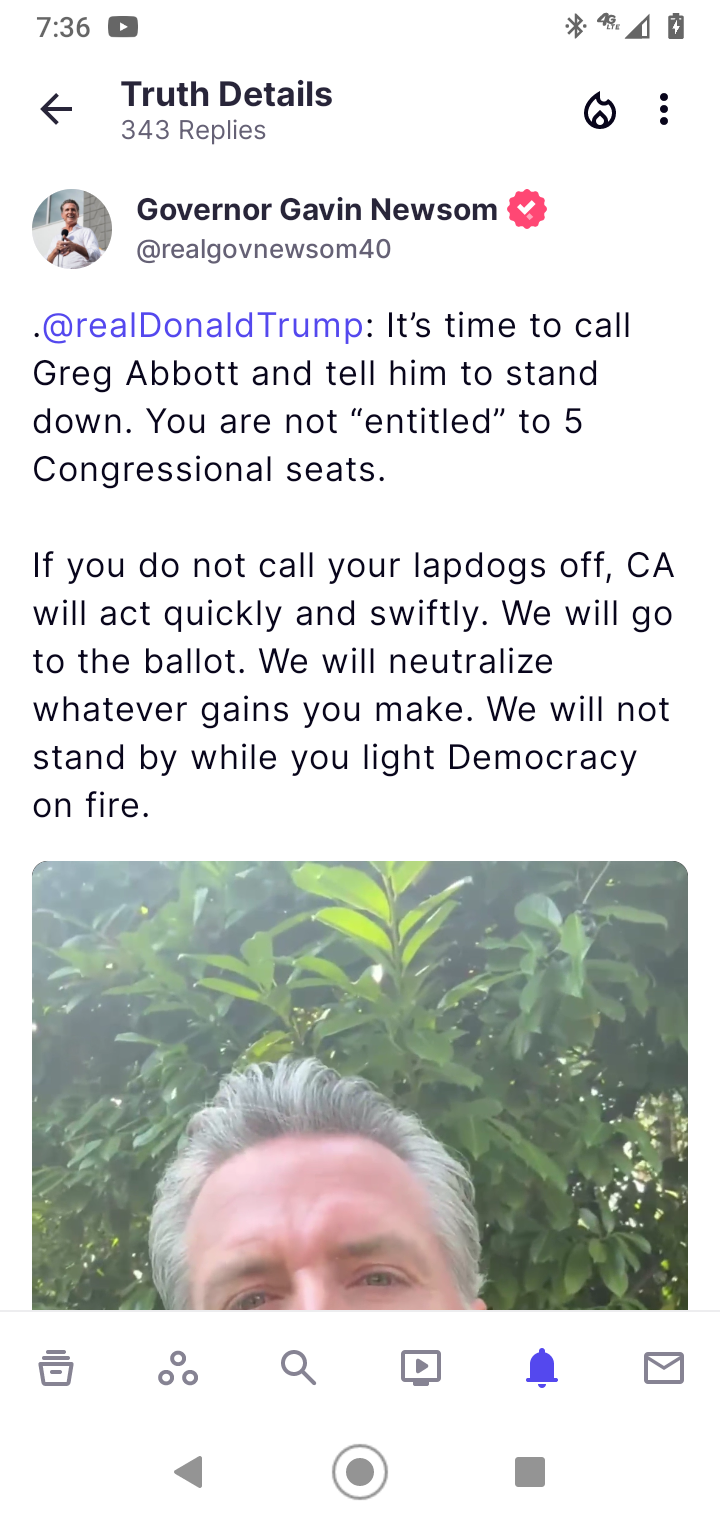Switch to the groups tab
This screenshot has height=1520, width=720.
pyautogui.click(x=178, y=1367)
